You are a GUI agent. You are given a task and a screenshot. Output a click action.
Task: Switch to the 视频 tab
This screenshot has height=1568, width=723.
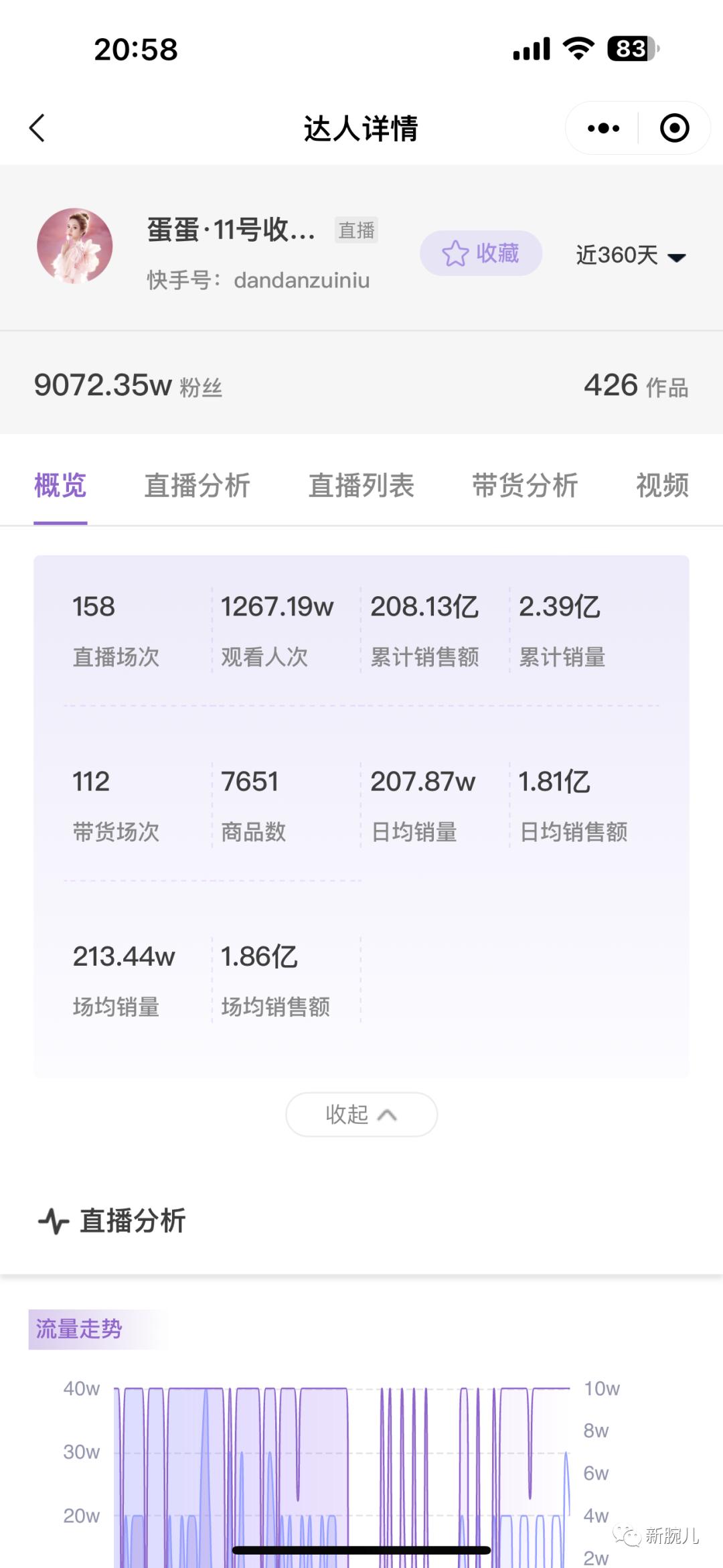(662, 486)
